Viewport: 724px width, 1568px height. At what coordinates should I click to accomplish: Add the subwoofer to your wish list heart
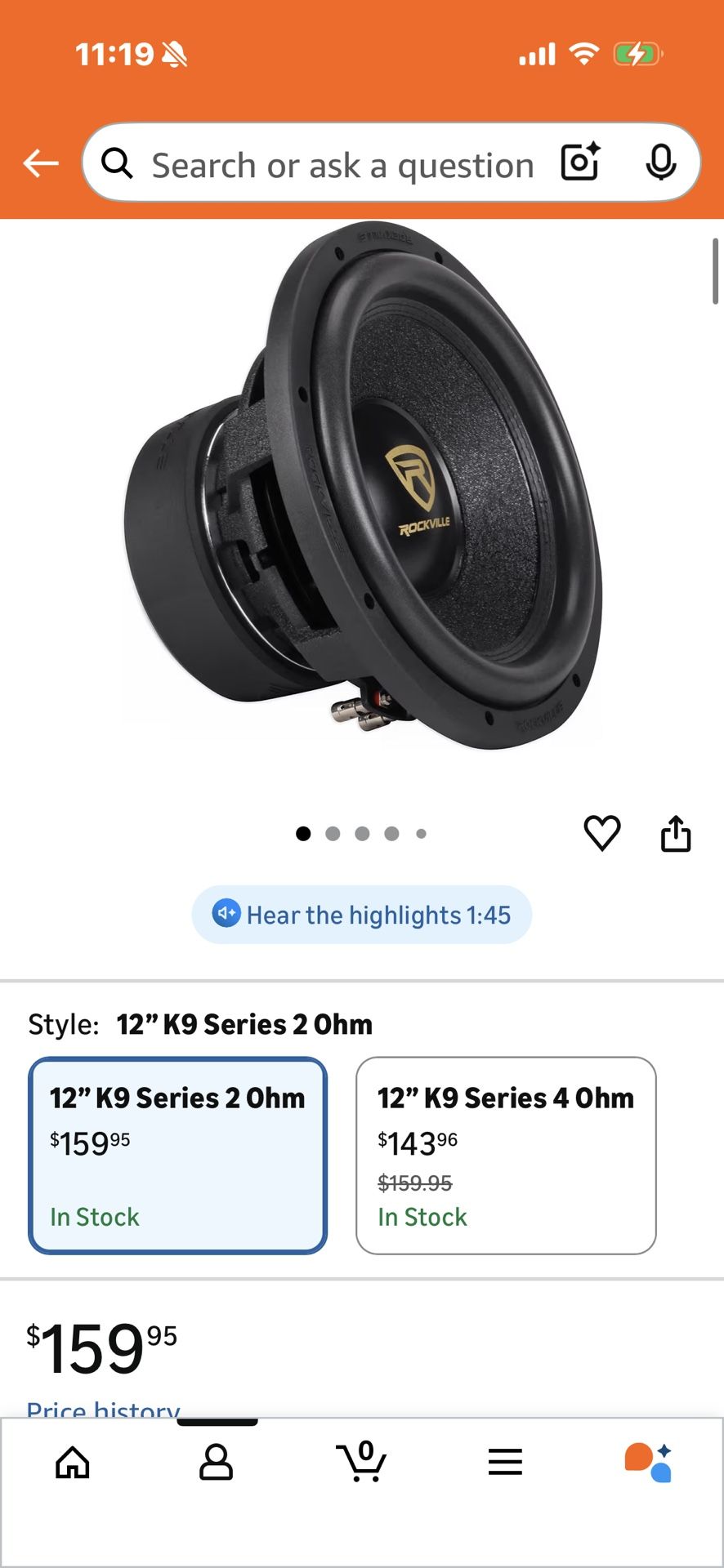pyautogui.click(x=603, y=835)
